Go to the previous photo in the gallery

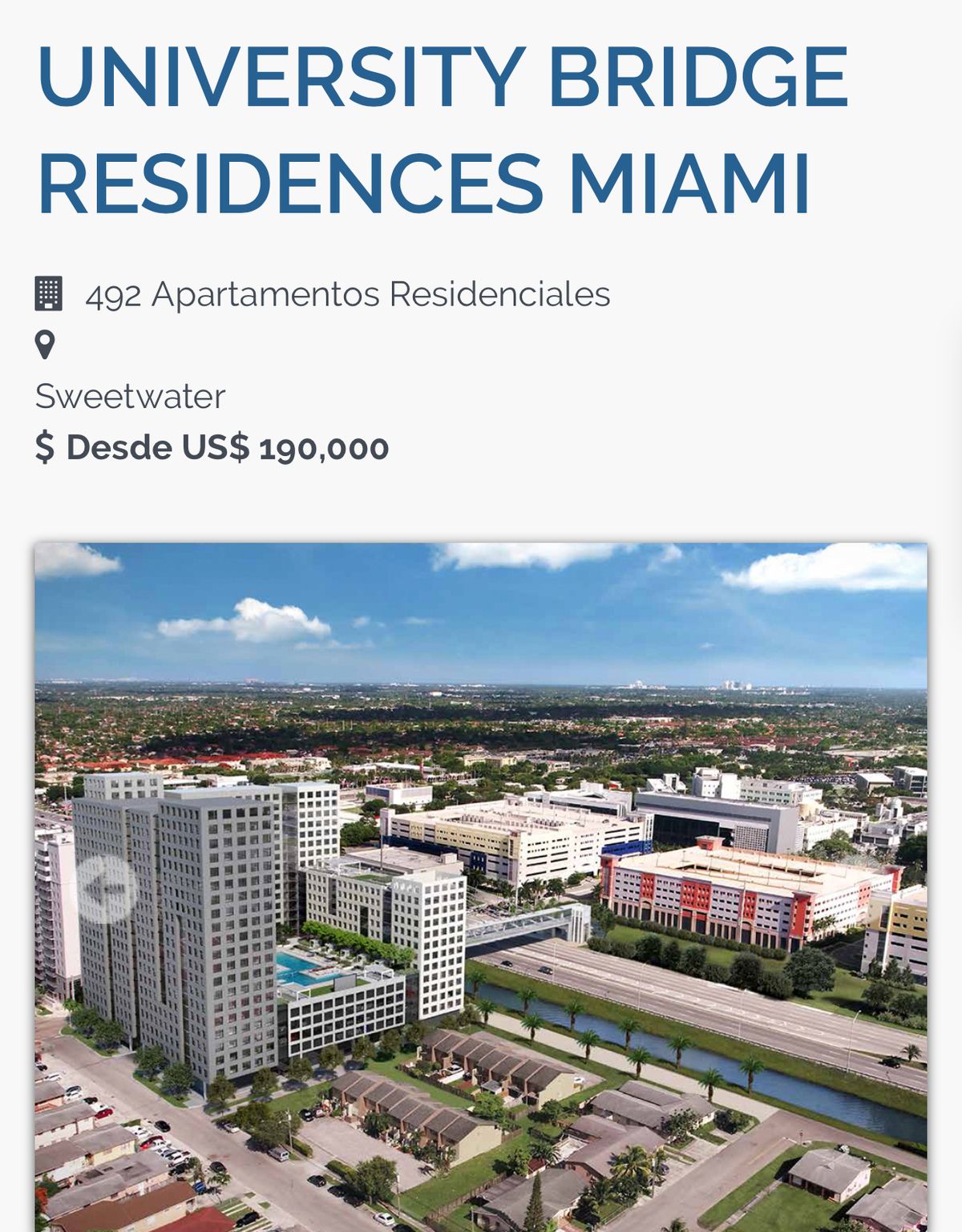(x=107, y=889)
